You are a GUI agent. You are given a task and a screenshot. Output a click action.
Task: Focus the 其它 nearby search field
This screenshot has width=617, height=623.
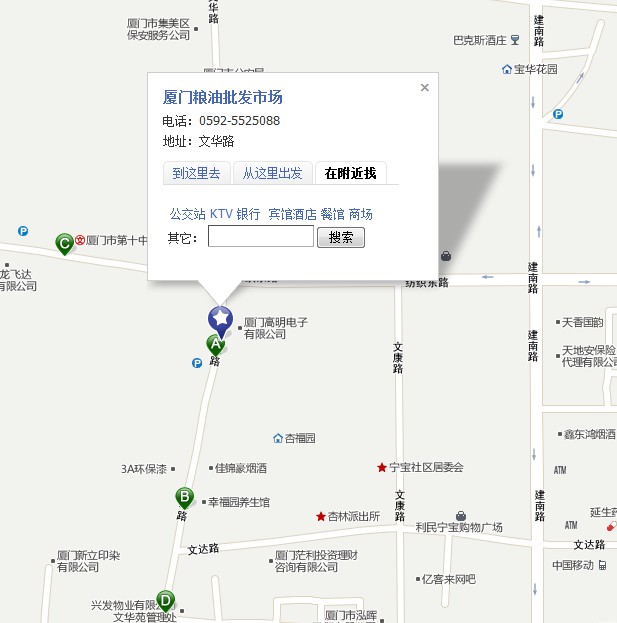(261, 237)
